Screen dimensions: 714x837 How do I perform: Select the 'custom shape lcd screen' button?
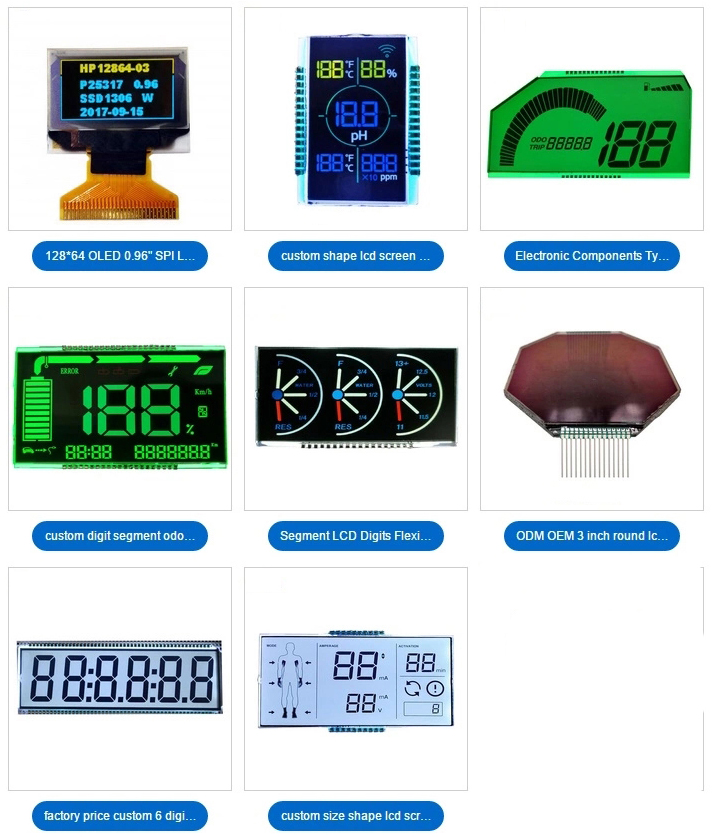(356, 256)
